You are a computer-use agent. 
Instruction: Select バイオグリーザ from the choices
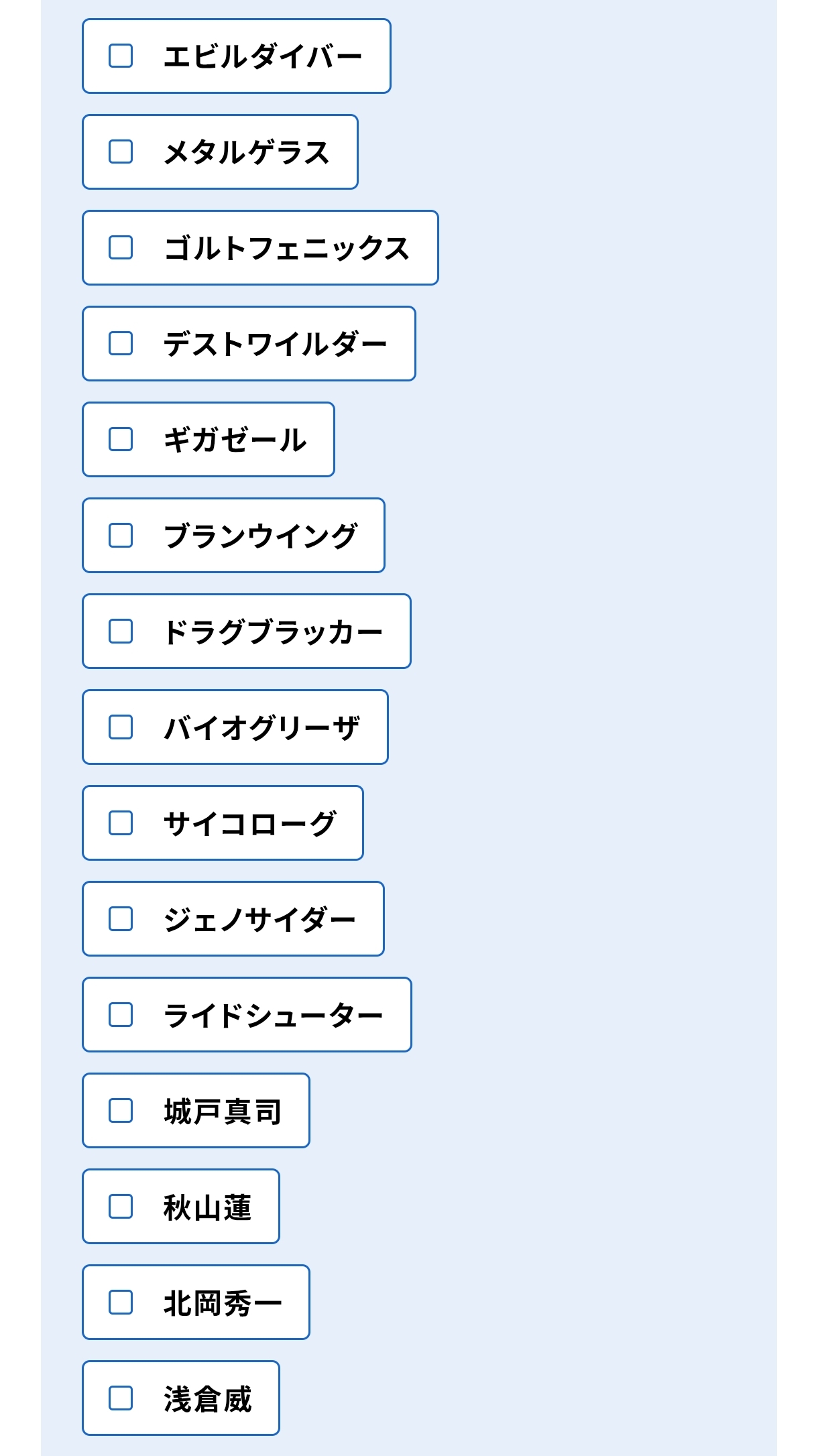click(x=121, y=727)
